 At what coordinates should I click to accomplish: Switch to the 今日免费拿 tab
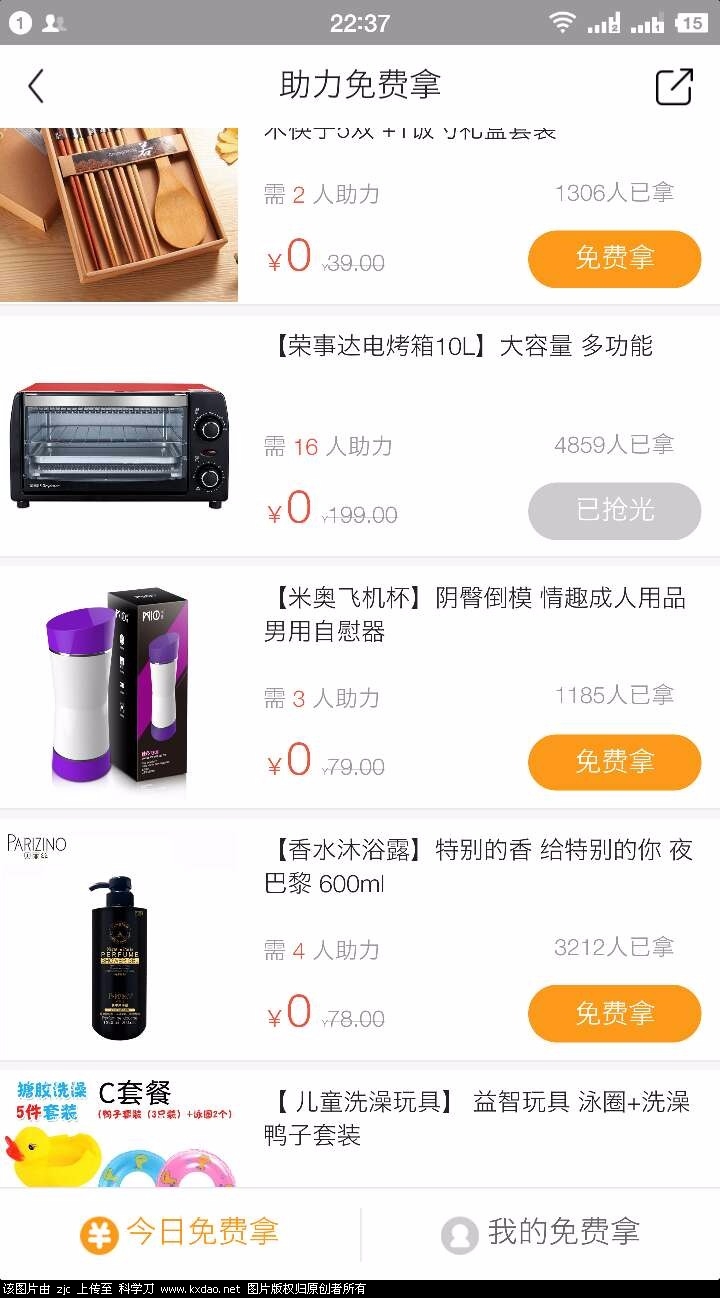pyautogui.click(x=180, y=1233)
